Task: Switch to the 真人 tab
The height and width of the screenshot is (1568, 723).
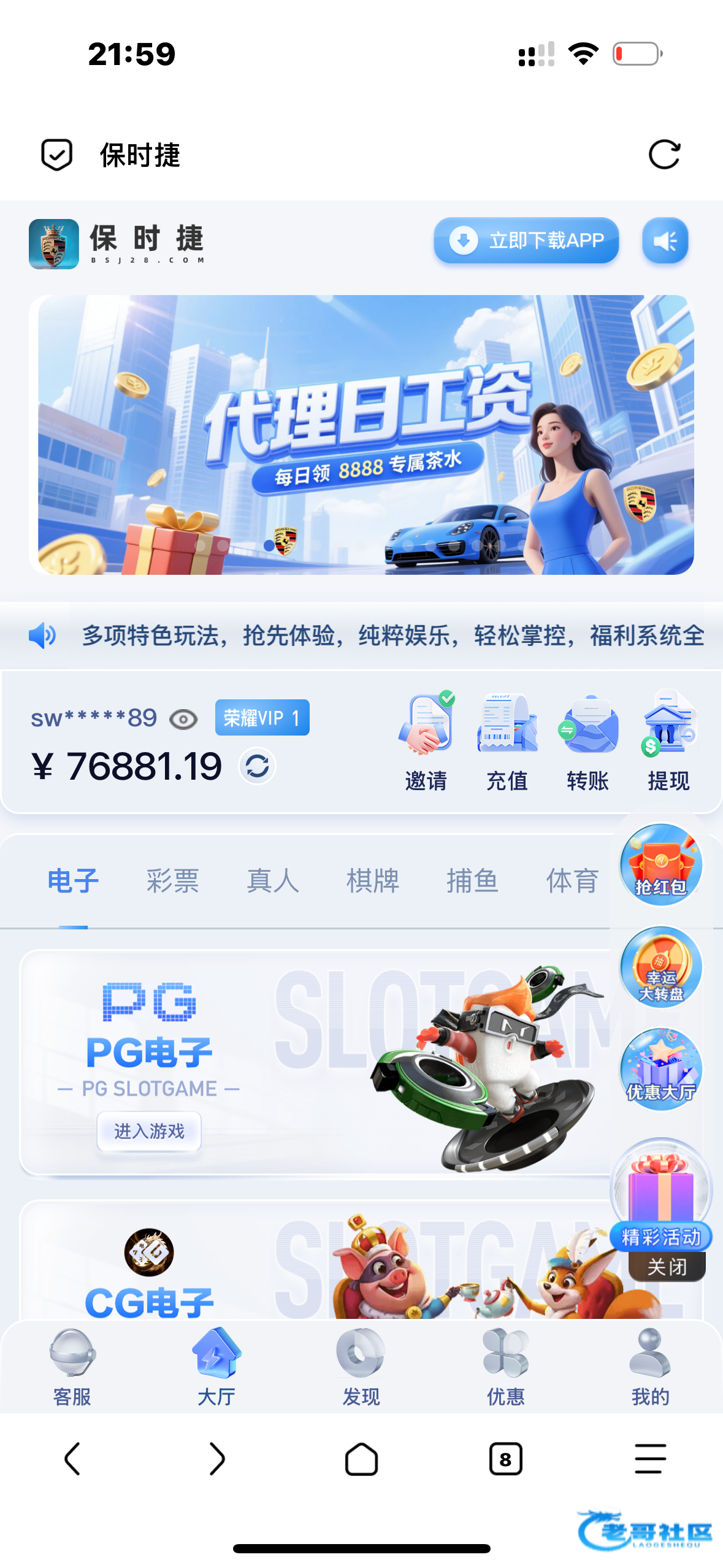Action: (x=273, y=881)
